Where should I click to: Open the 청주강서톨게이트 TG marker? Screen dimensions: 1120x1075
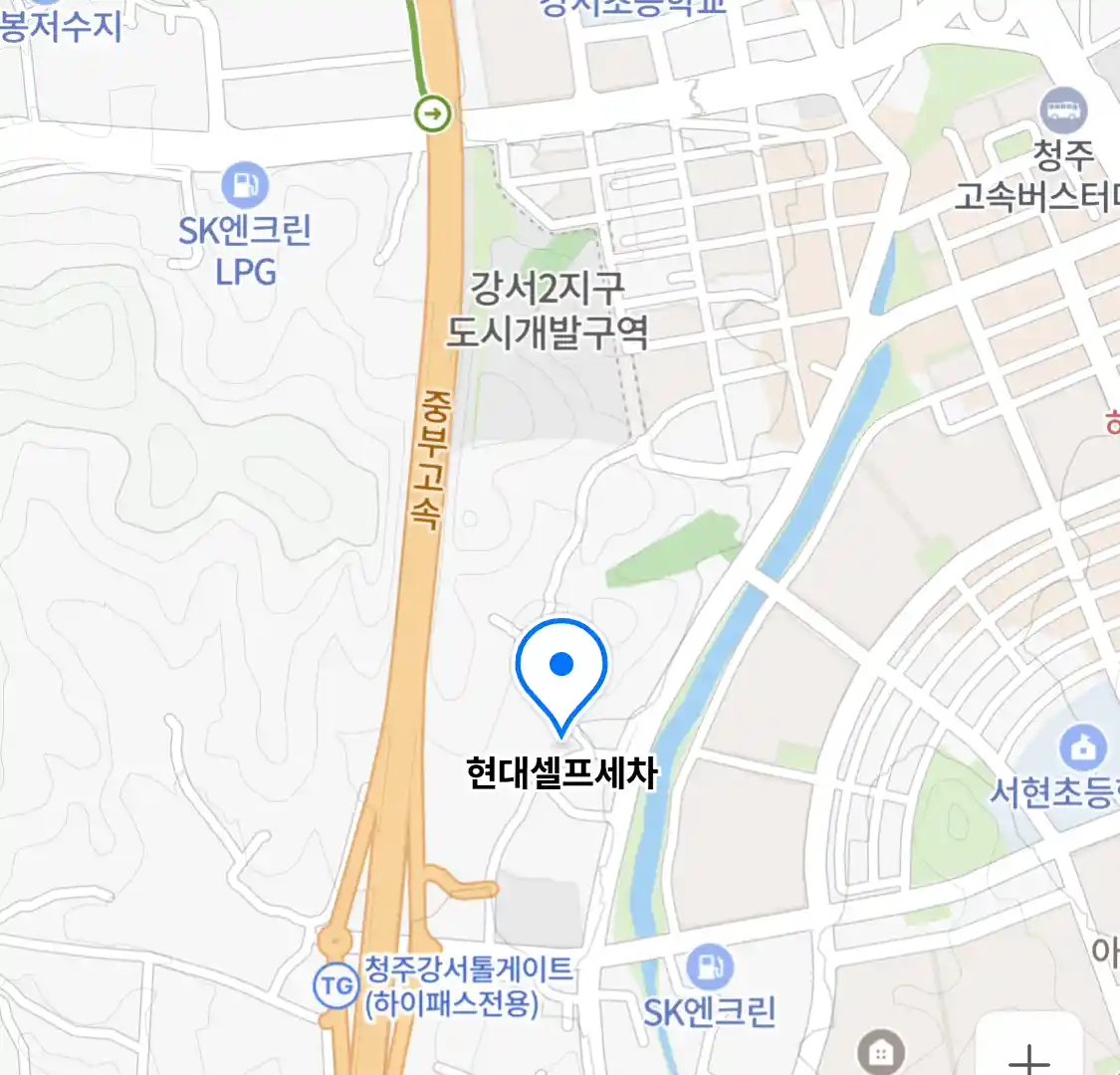336,985
